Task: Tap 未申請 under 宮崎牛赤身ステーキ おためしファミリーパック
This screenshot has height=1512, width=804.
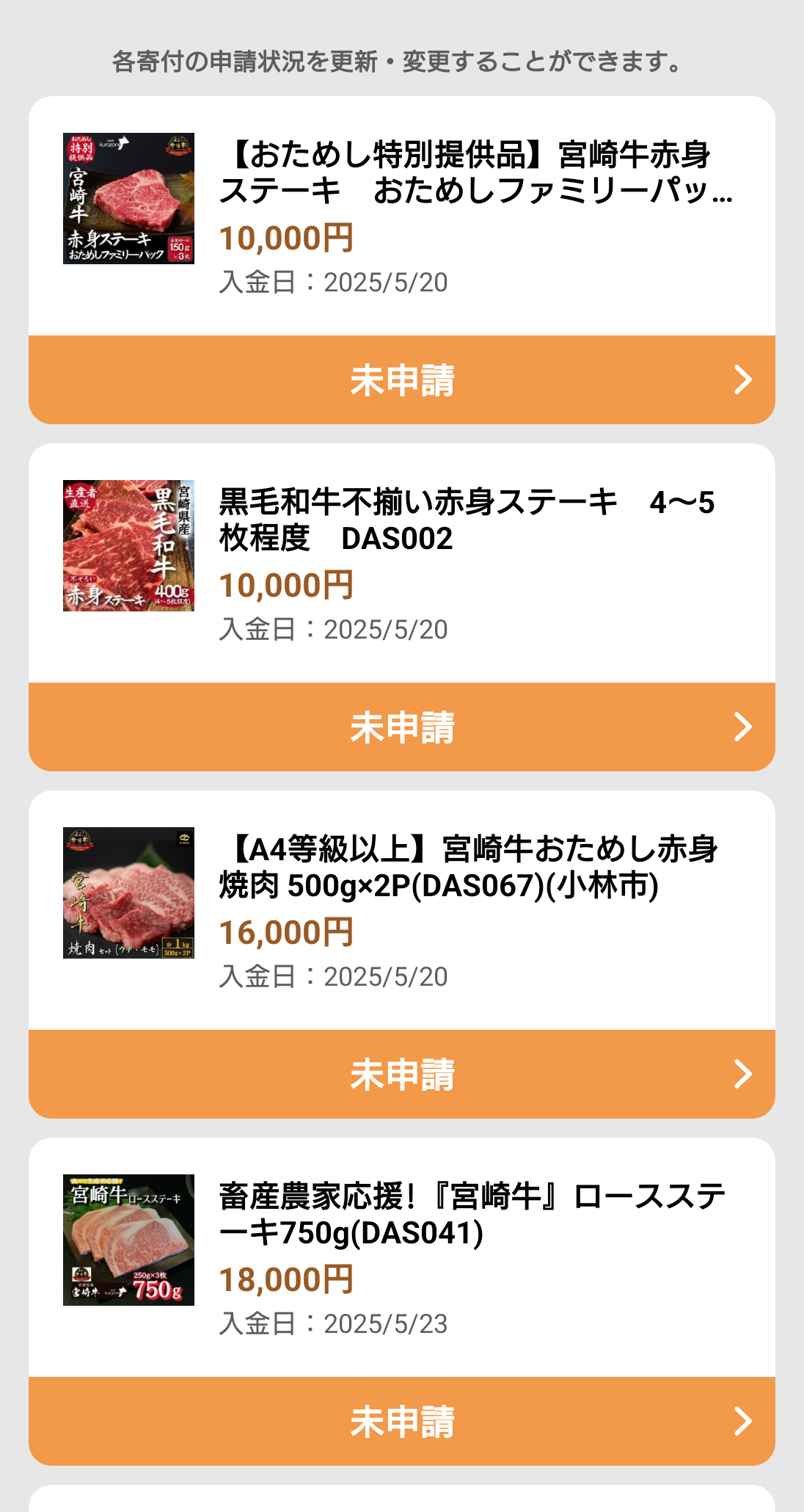Action: tap(402, 380)
